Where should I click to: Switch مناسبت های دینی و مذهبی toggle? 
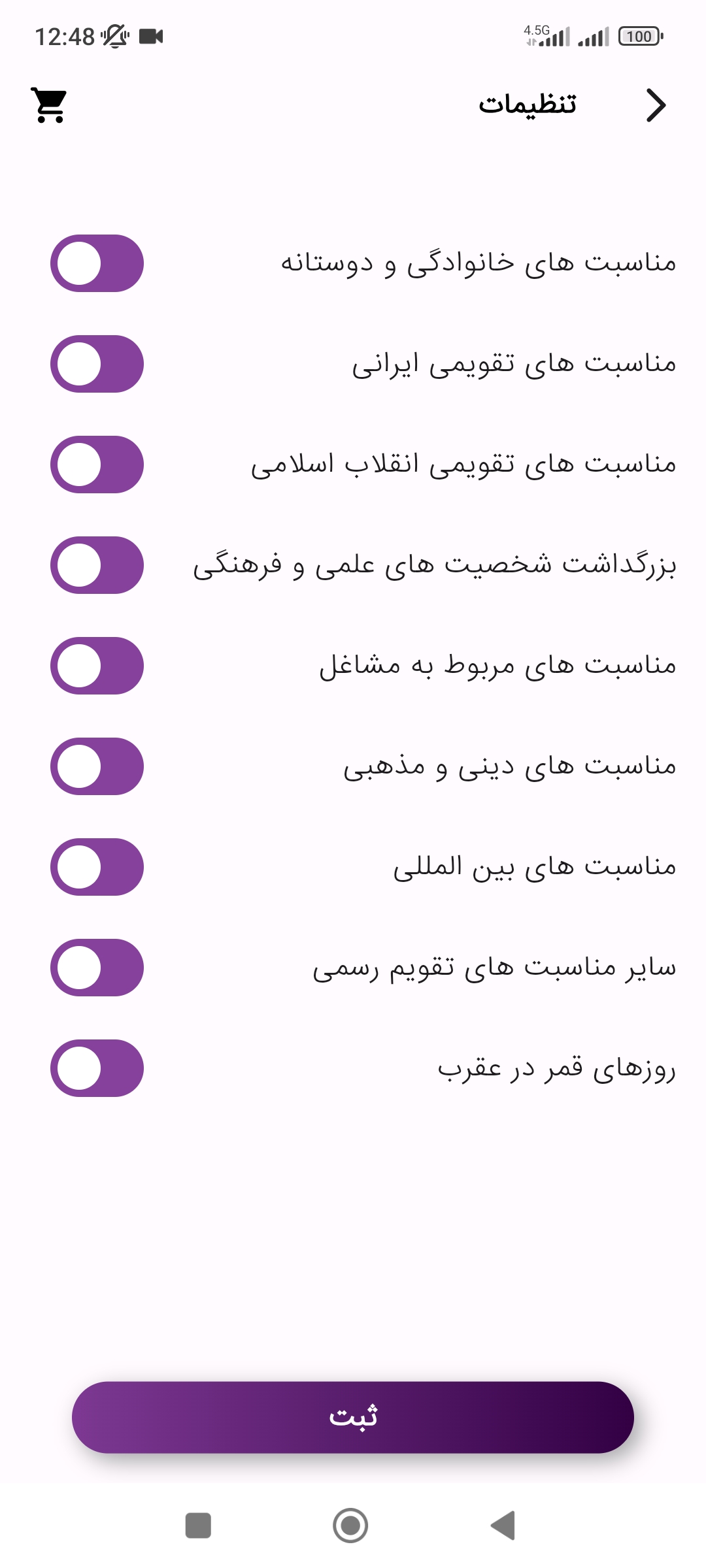click(97, 766)
